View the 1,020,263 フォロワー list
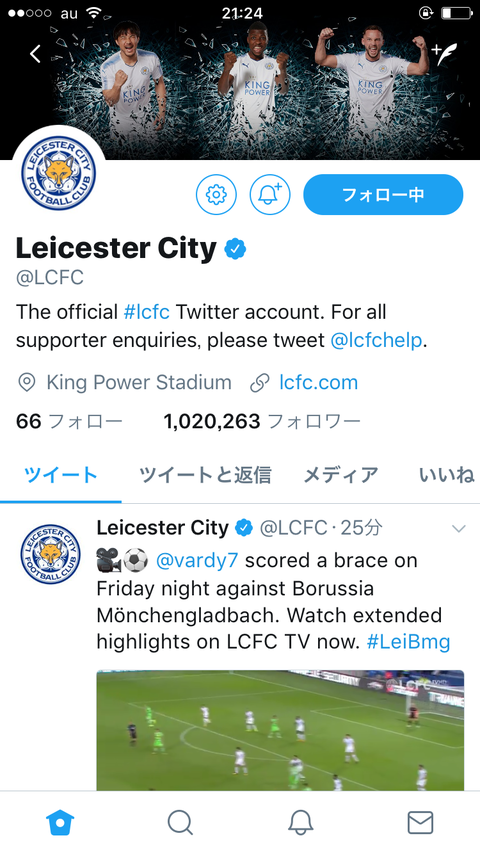Image resolution: width=480 pixels, height=854 pixels. pos(262,421)
